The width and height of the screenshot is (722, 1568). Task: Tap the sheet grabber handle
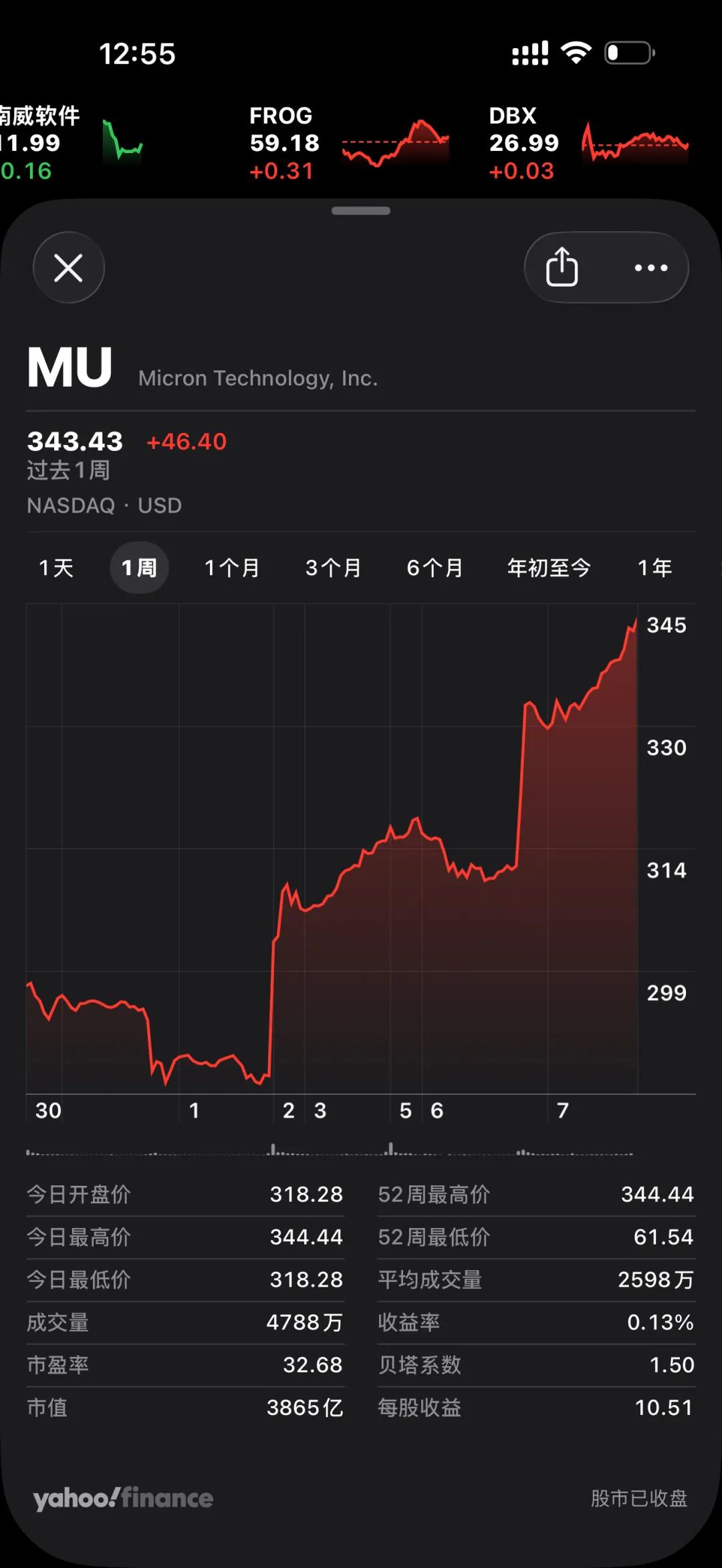pos(361,211)
